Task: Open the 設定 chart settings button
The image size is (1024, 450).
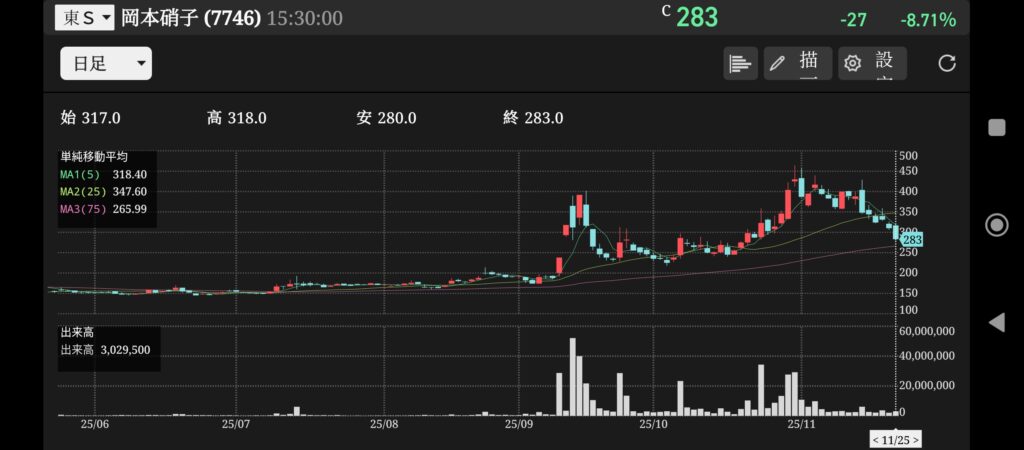Action: 872,63
